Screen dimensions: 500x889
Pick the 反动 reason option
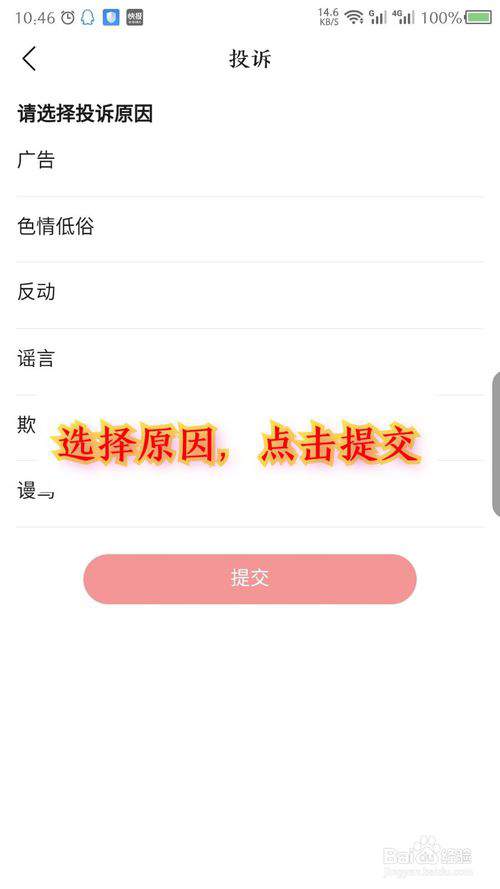click(250, 295)
